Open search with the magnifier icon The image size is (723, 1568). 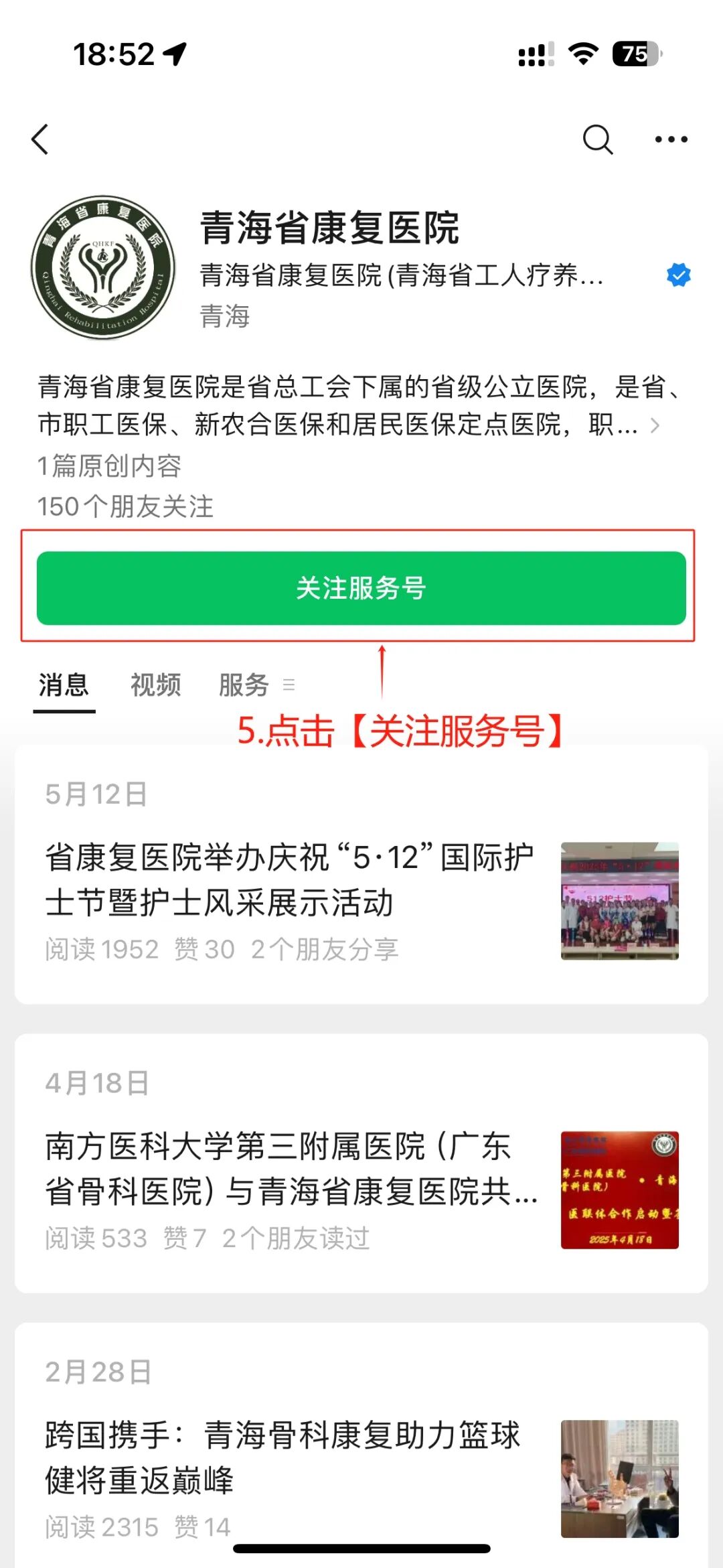598,139
